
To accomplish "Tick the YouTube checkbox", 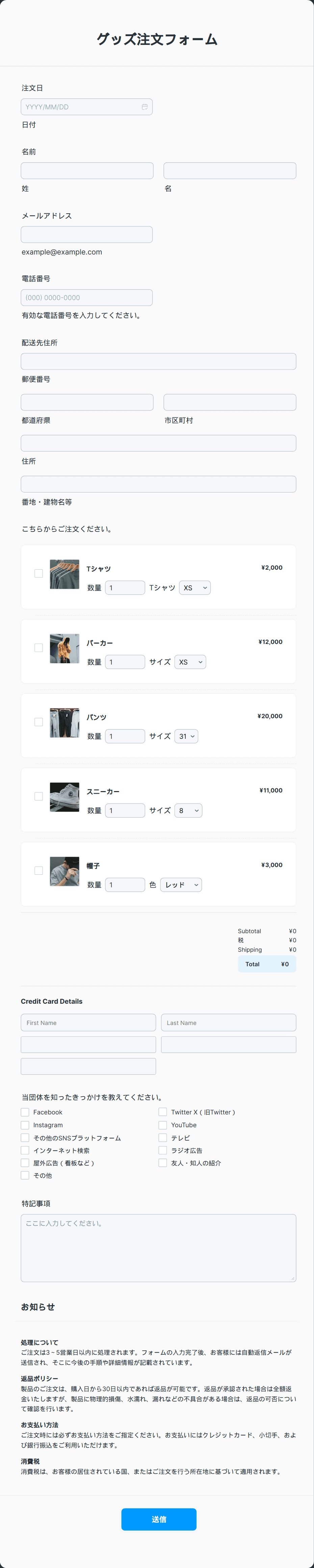I will (x=162, y=1125).
